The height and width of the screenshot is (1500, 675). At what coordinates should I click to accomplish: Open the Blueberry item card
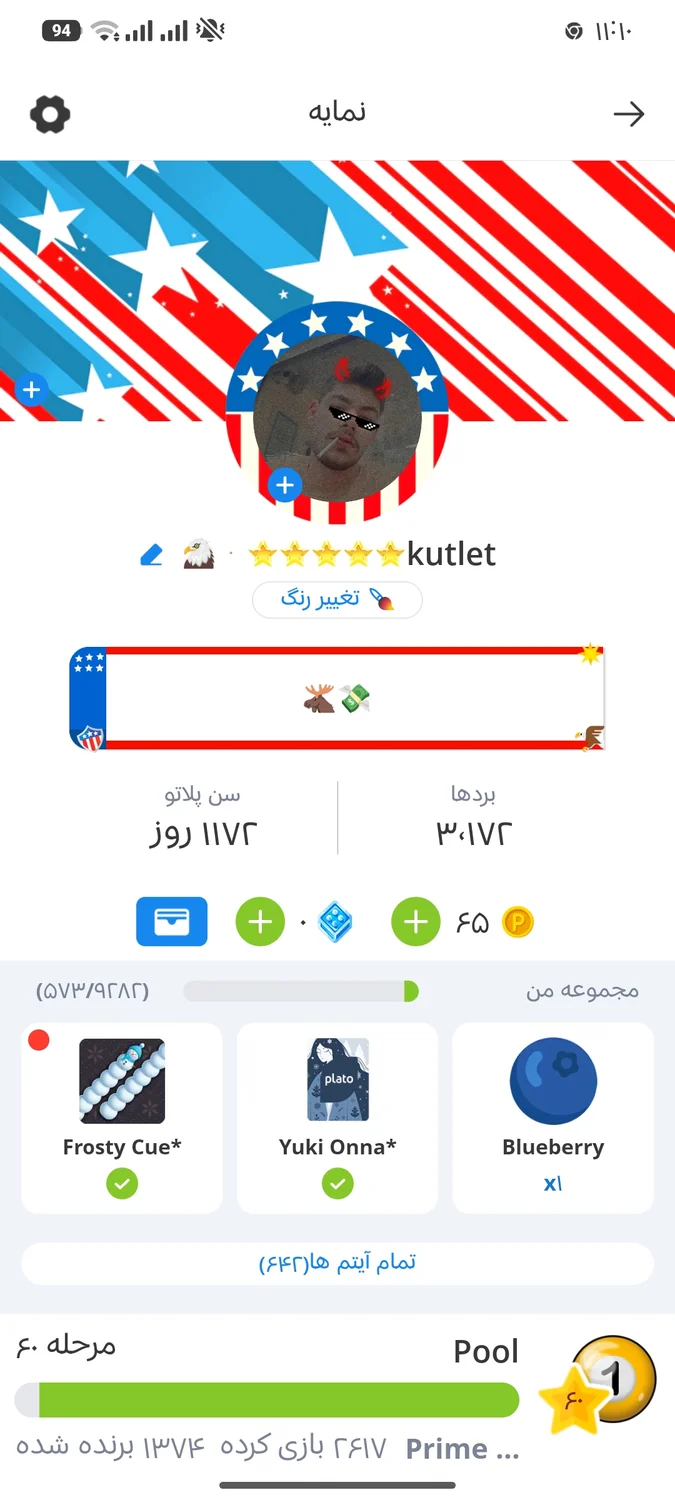pos(553,1117)
